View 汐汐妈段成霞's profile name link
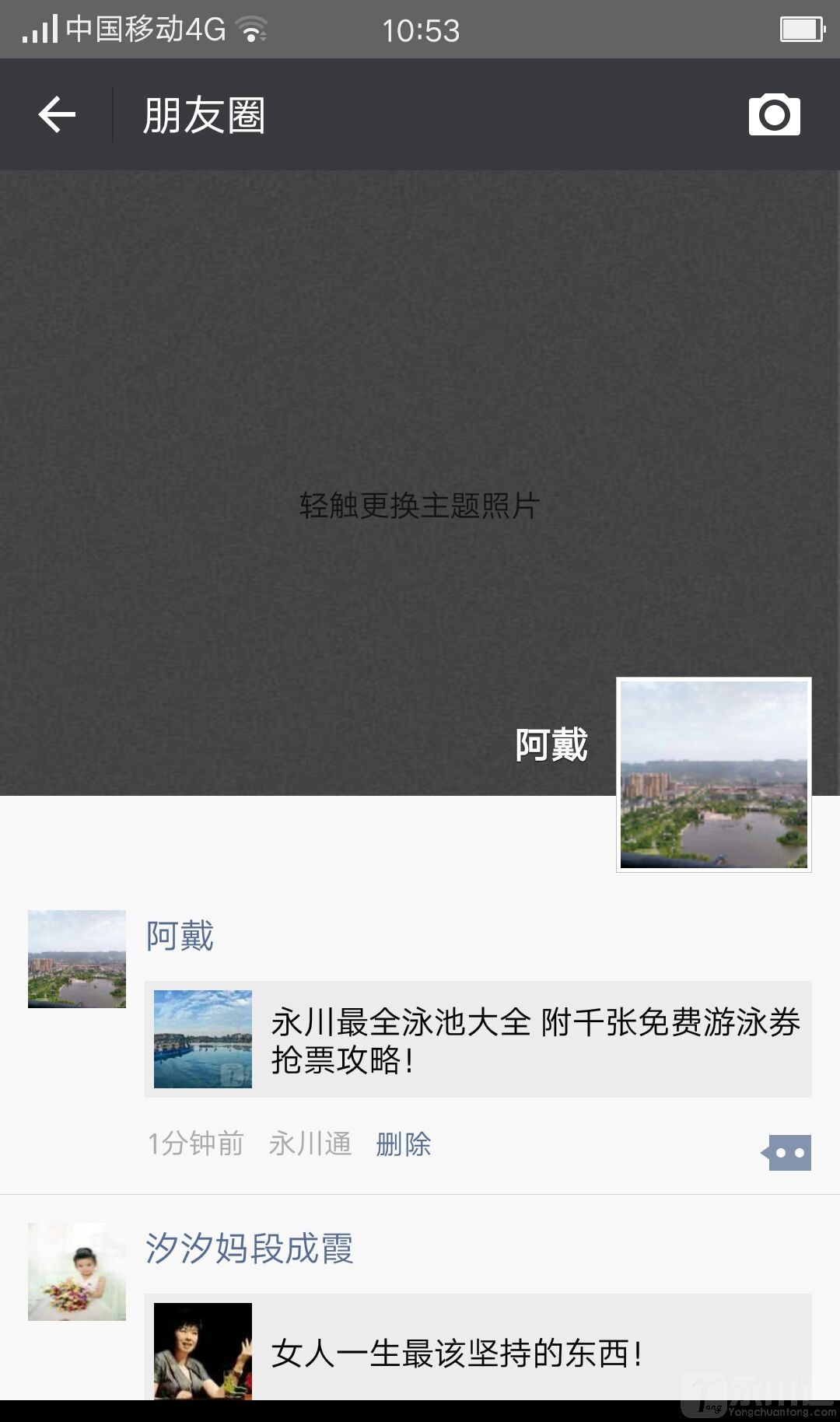Viewport: 840px width, 1422px height. coord(249,1249)
